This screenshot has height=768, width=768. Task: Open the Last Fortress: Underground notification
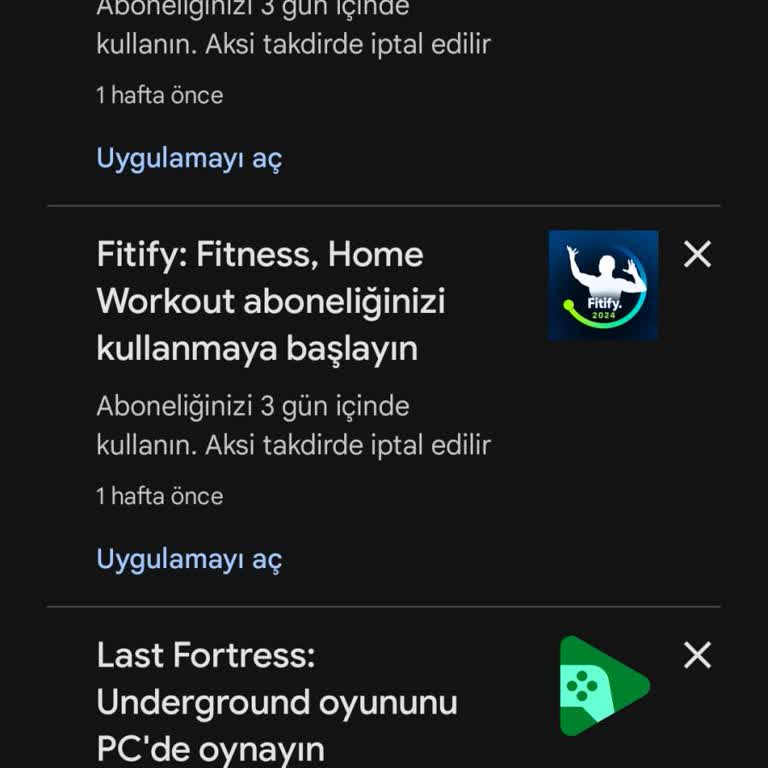tap(276, 702)
